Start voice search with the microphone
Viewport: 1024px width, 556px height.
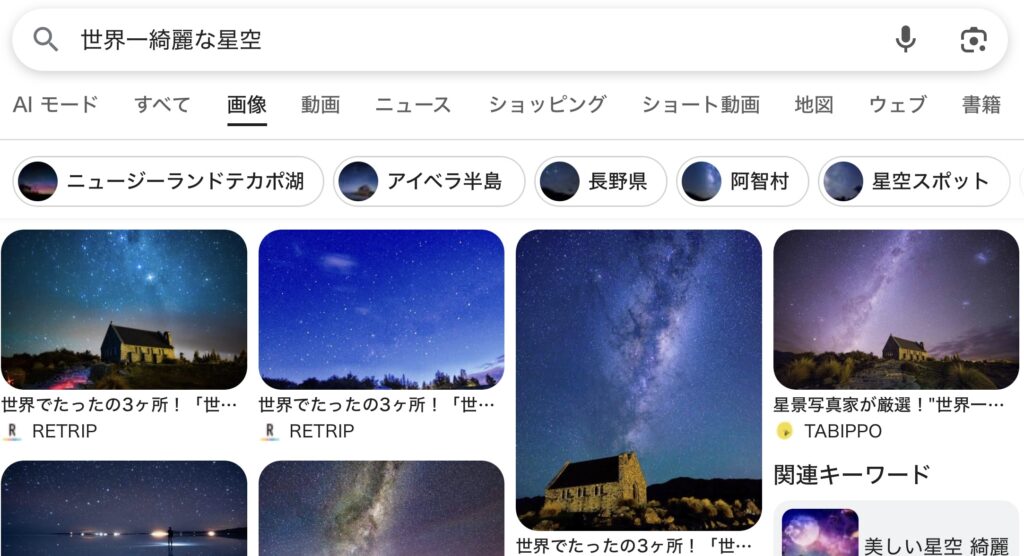tap(905, 40)
